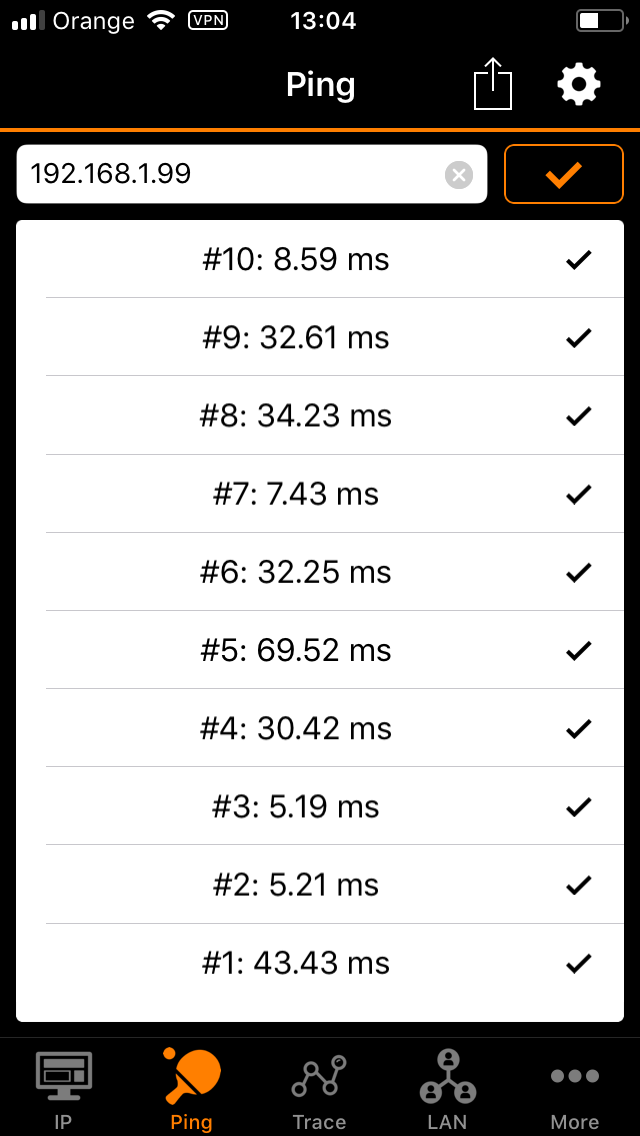This screenshot has height=1136, width=640.
Task: Clear the IP address field
Action: click(459, 175)
